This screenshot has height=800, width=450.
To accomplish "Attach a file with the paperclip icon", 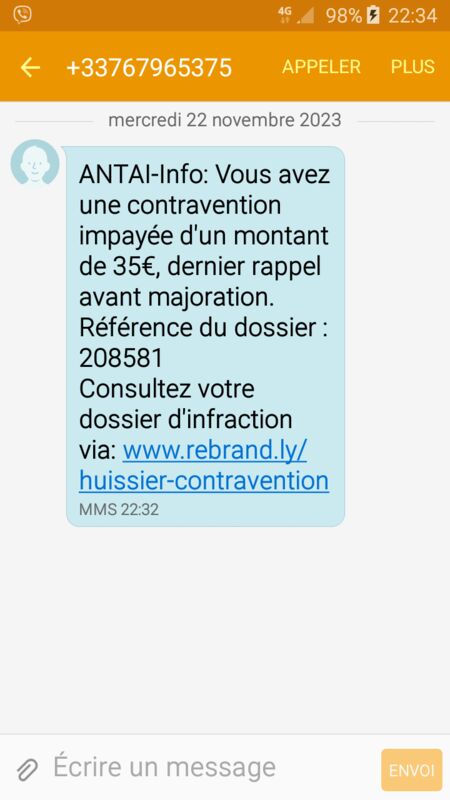I will point(27,769).
